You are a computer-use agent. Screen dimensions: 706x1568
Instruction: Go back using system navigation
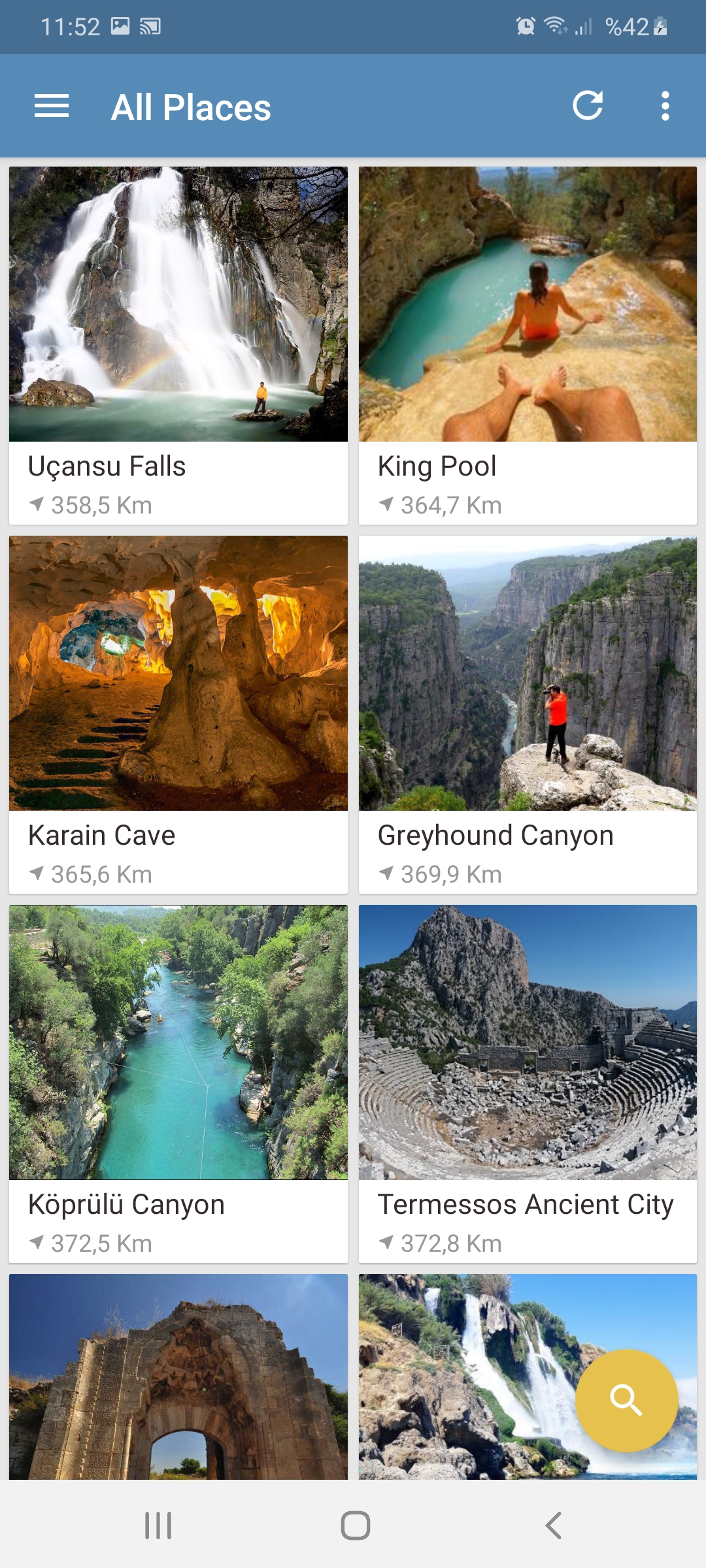tap(553, 1526)
